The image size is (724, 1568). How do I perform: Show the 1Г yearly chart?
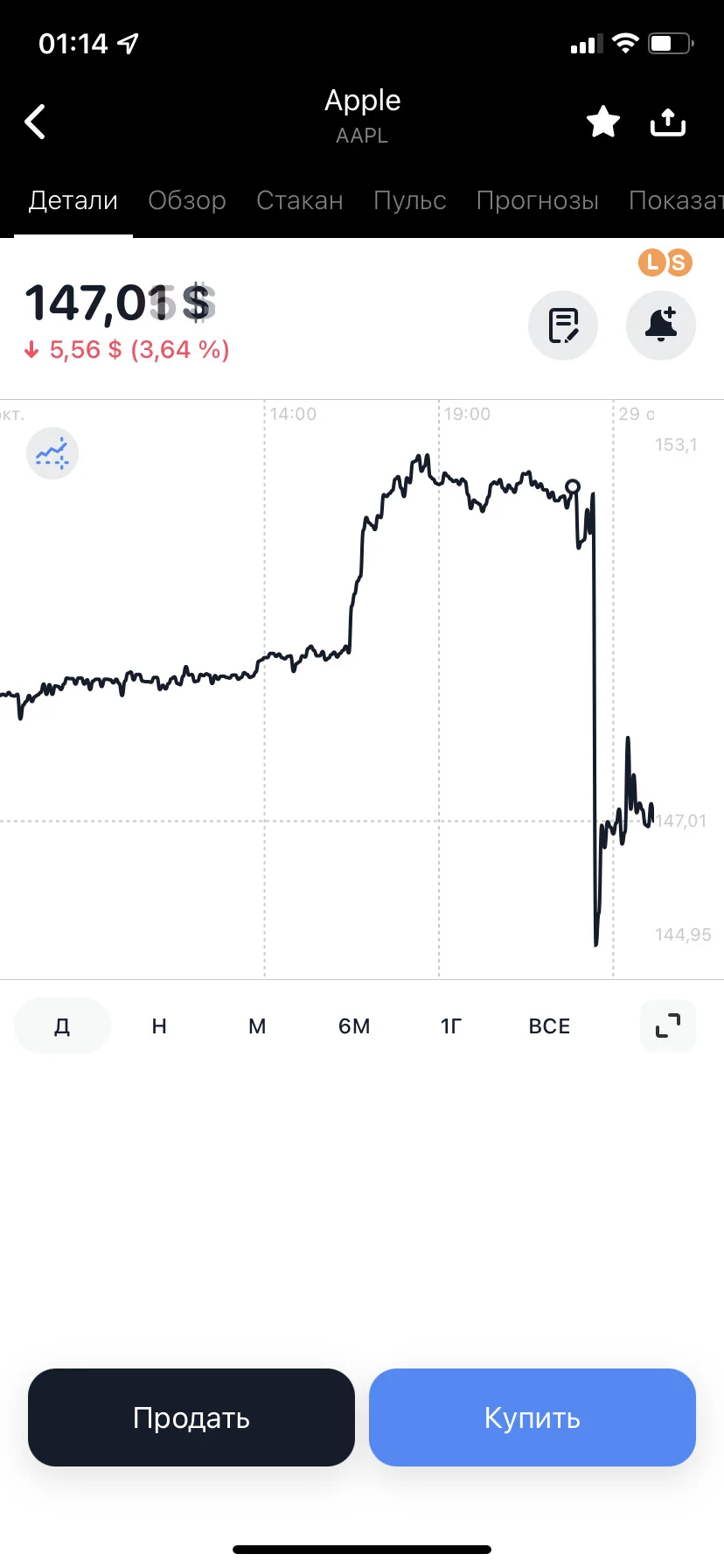point(451,1025)
